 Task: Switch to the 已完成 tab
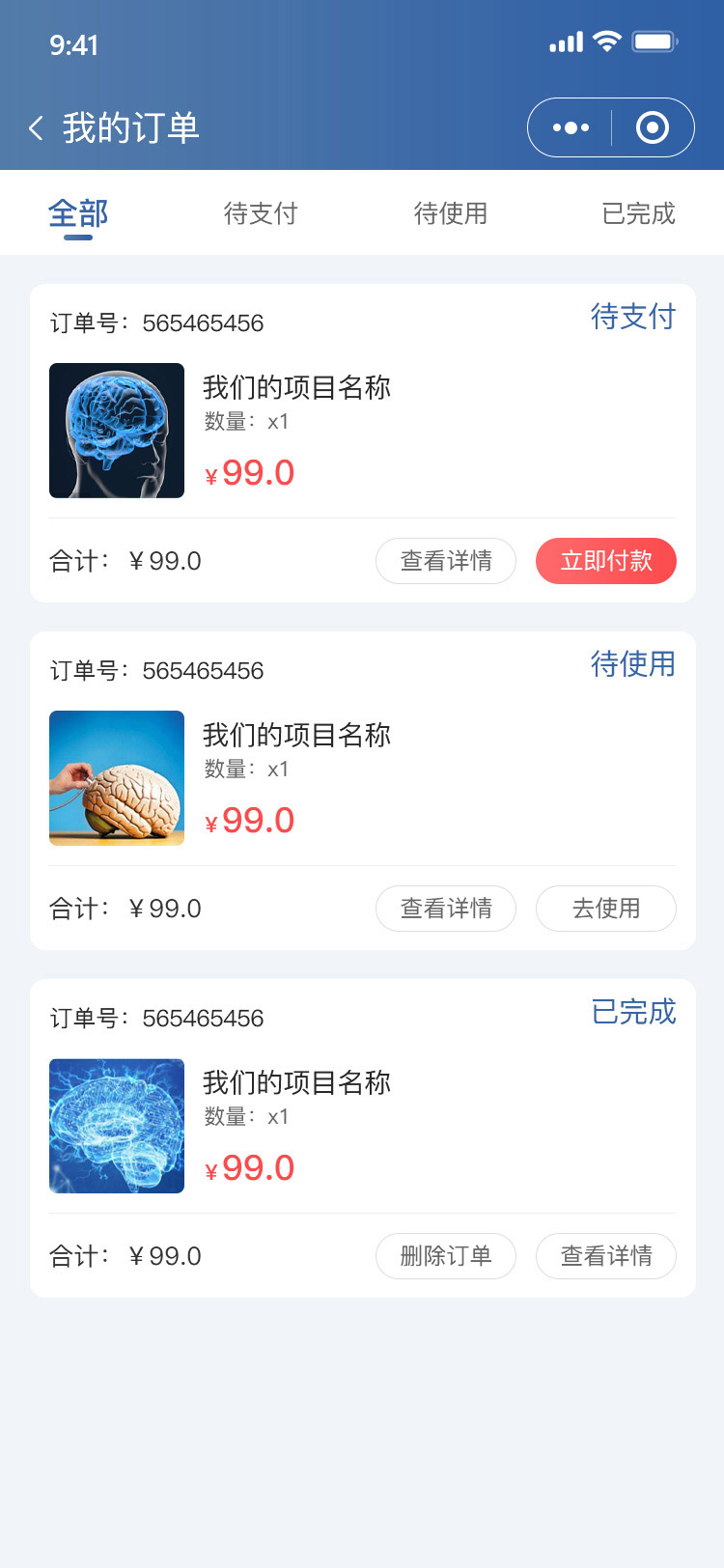coord(638,213)
